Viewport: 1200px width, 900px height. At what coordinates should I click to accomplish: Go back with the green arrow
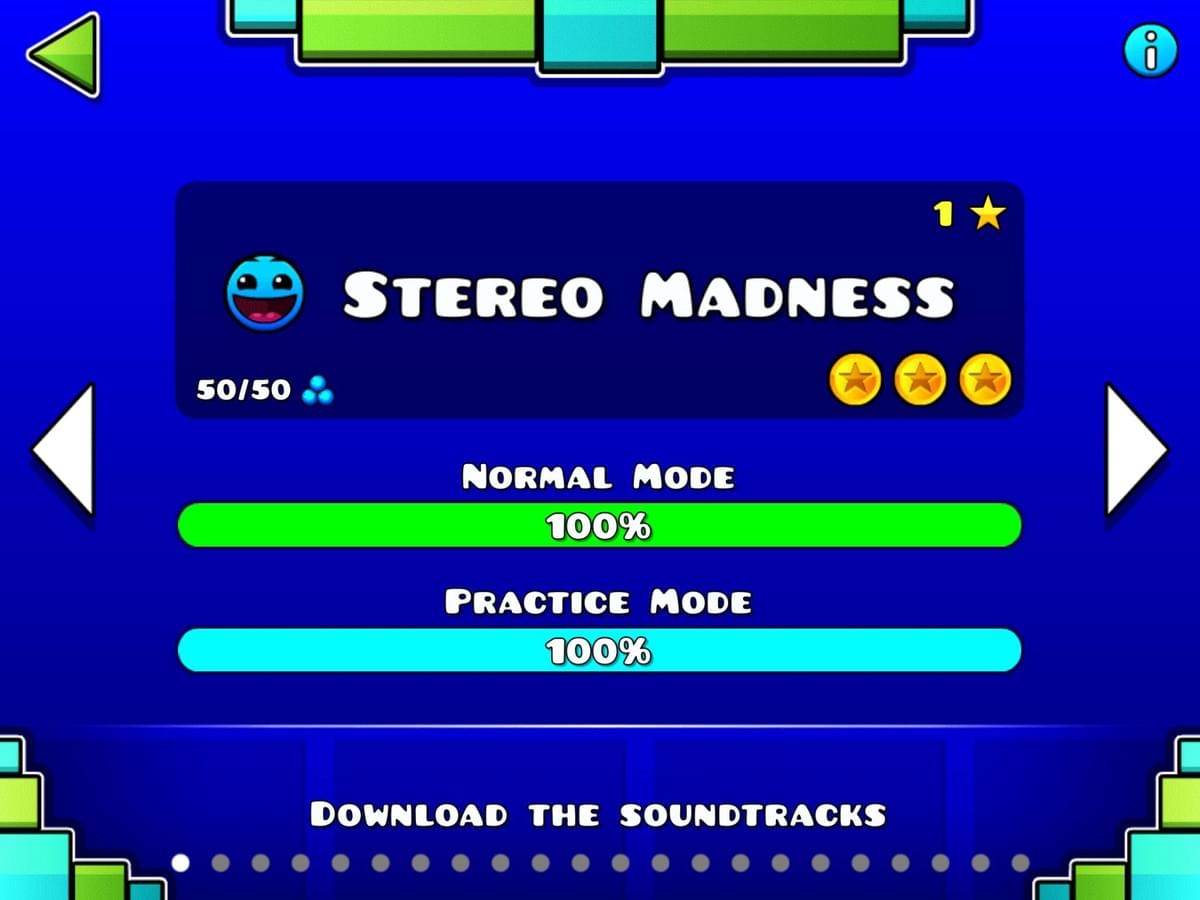point(66,55)
